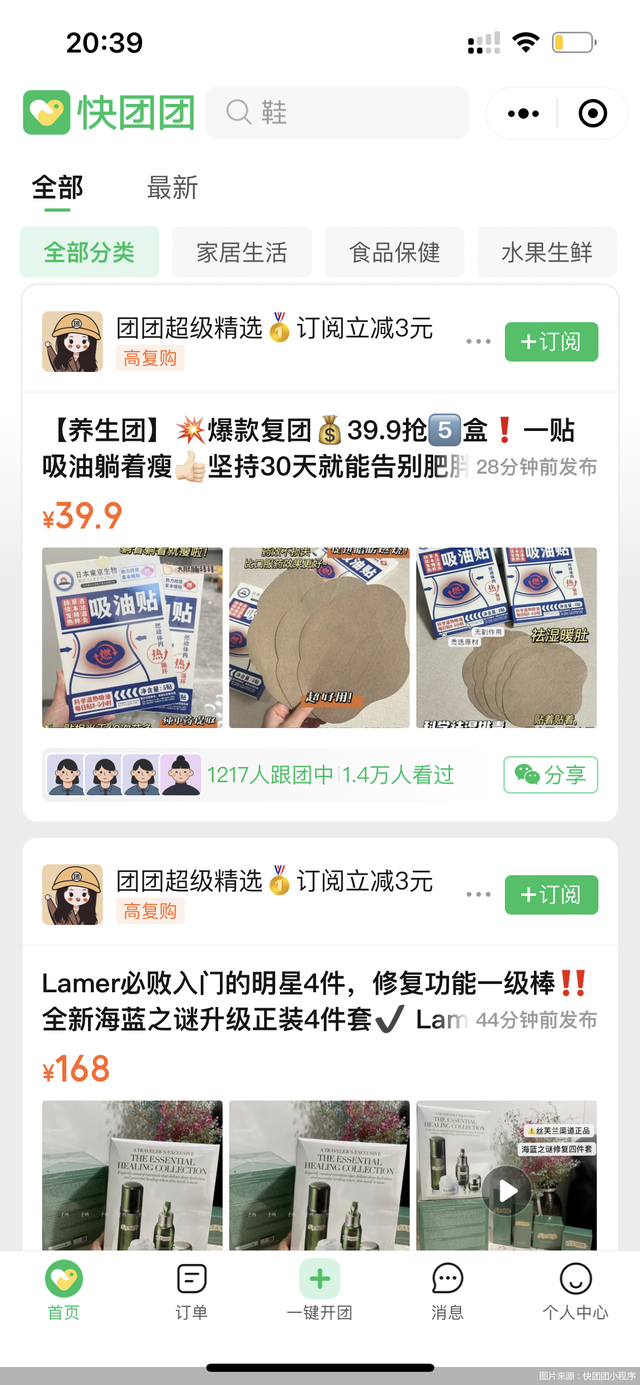The width and height of the screenshot is (640, 1385).
Task: Close the mini program via circle icon
Action: [593, 113]
